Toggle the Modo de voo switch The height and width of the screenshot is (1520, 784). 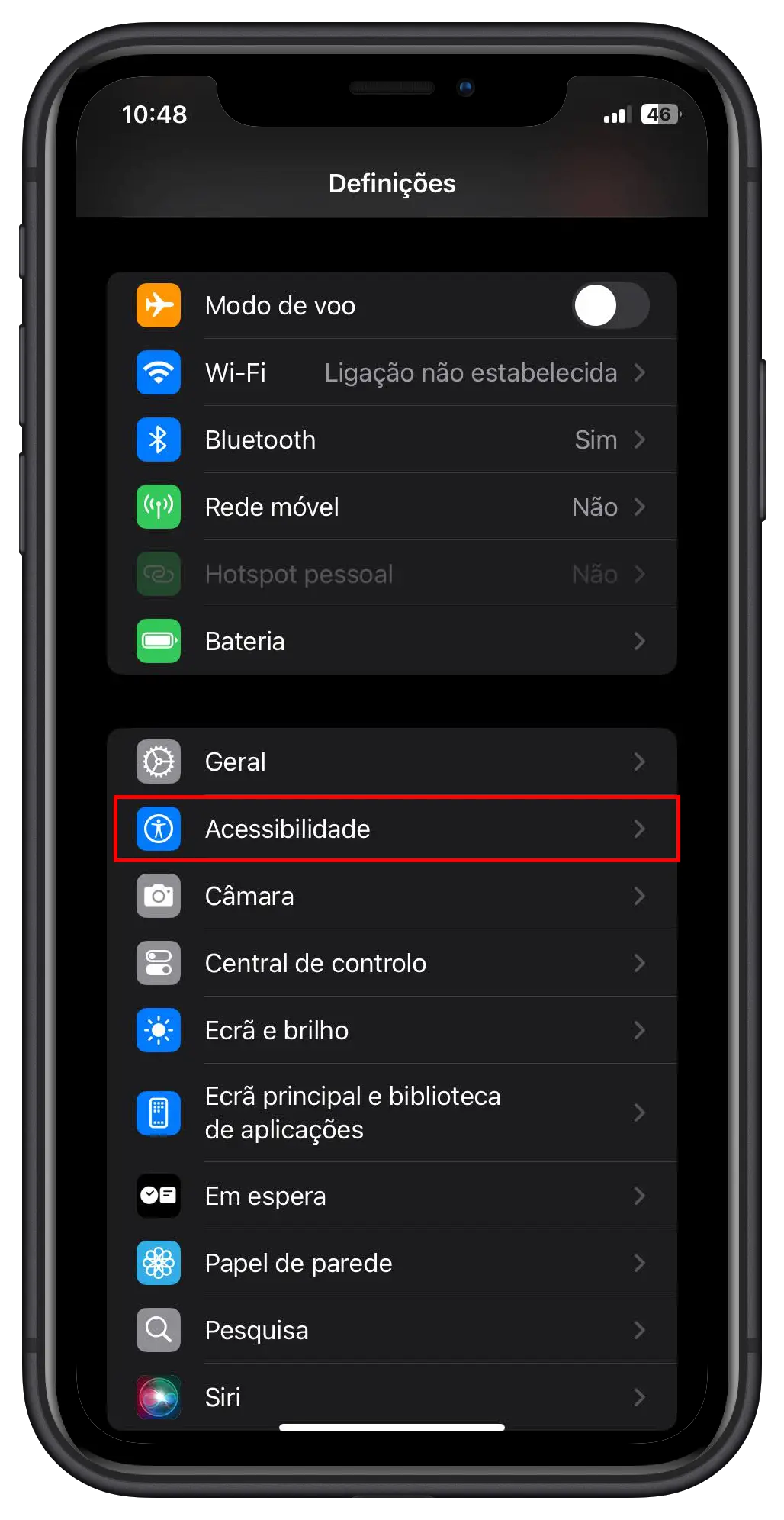click(610, 306)
